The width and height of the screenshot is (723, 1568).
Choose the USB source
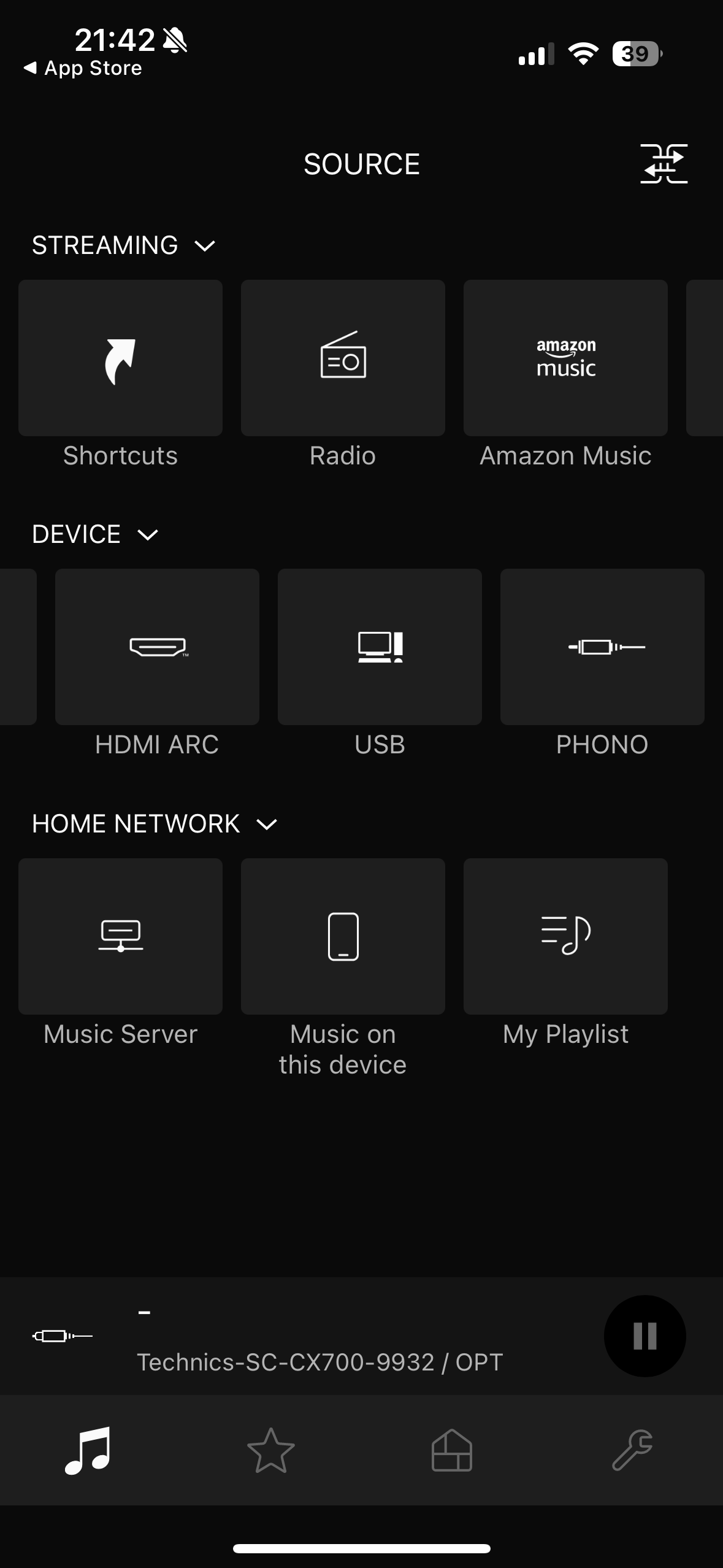380,647
